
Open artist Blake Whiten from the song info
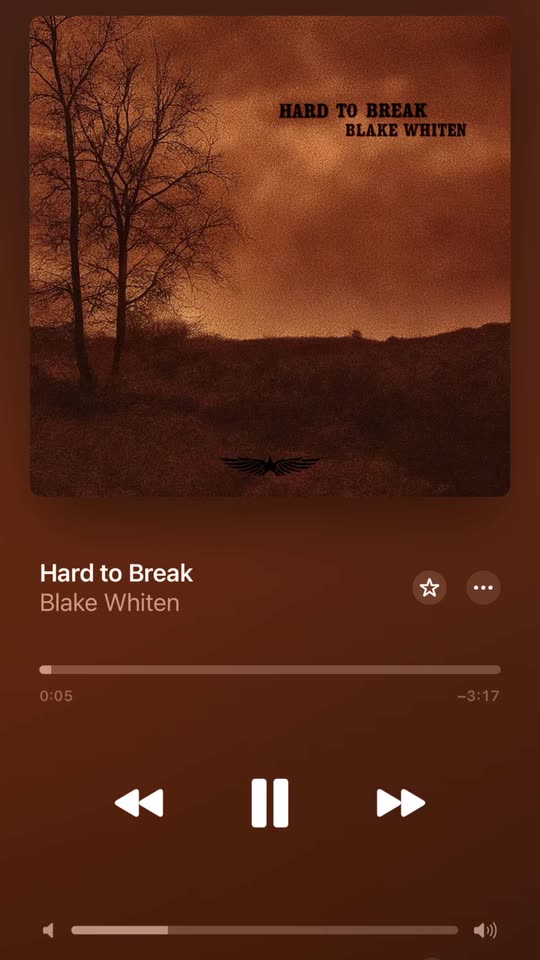pyautogui.click(x=110, y=603)
